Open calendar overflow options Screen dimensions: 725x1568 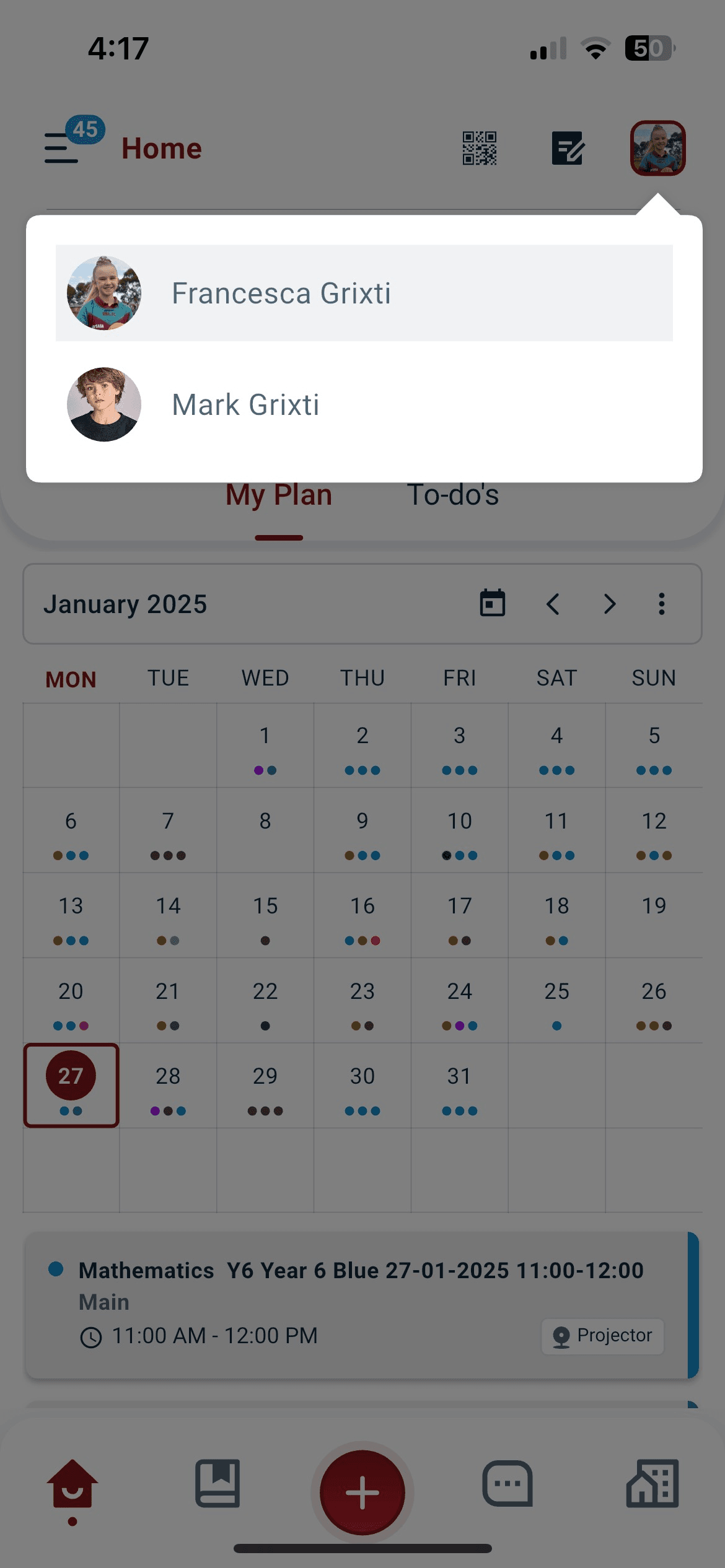pos(662,604)
